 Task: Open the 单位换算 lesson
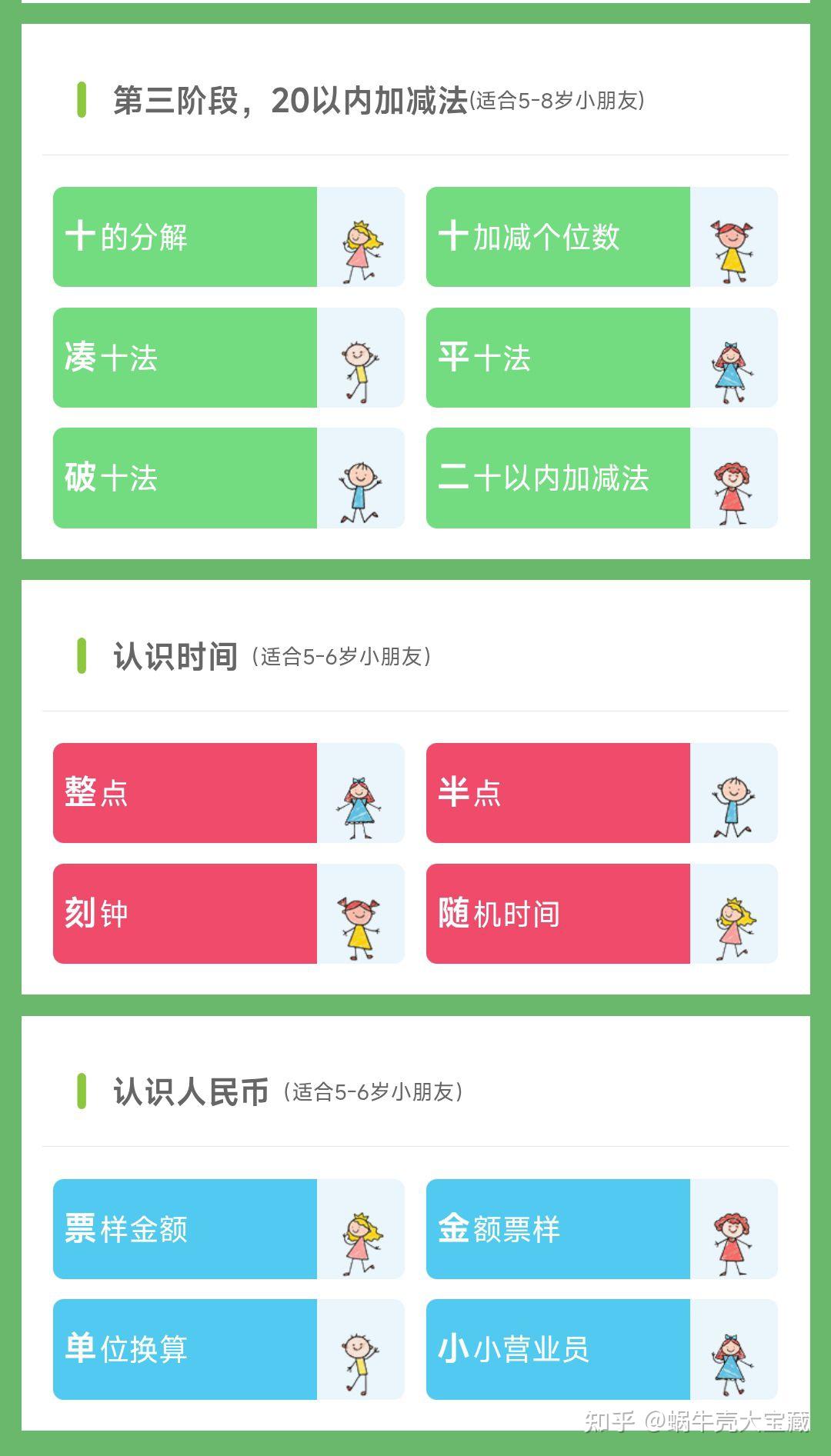(185, 1349)
